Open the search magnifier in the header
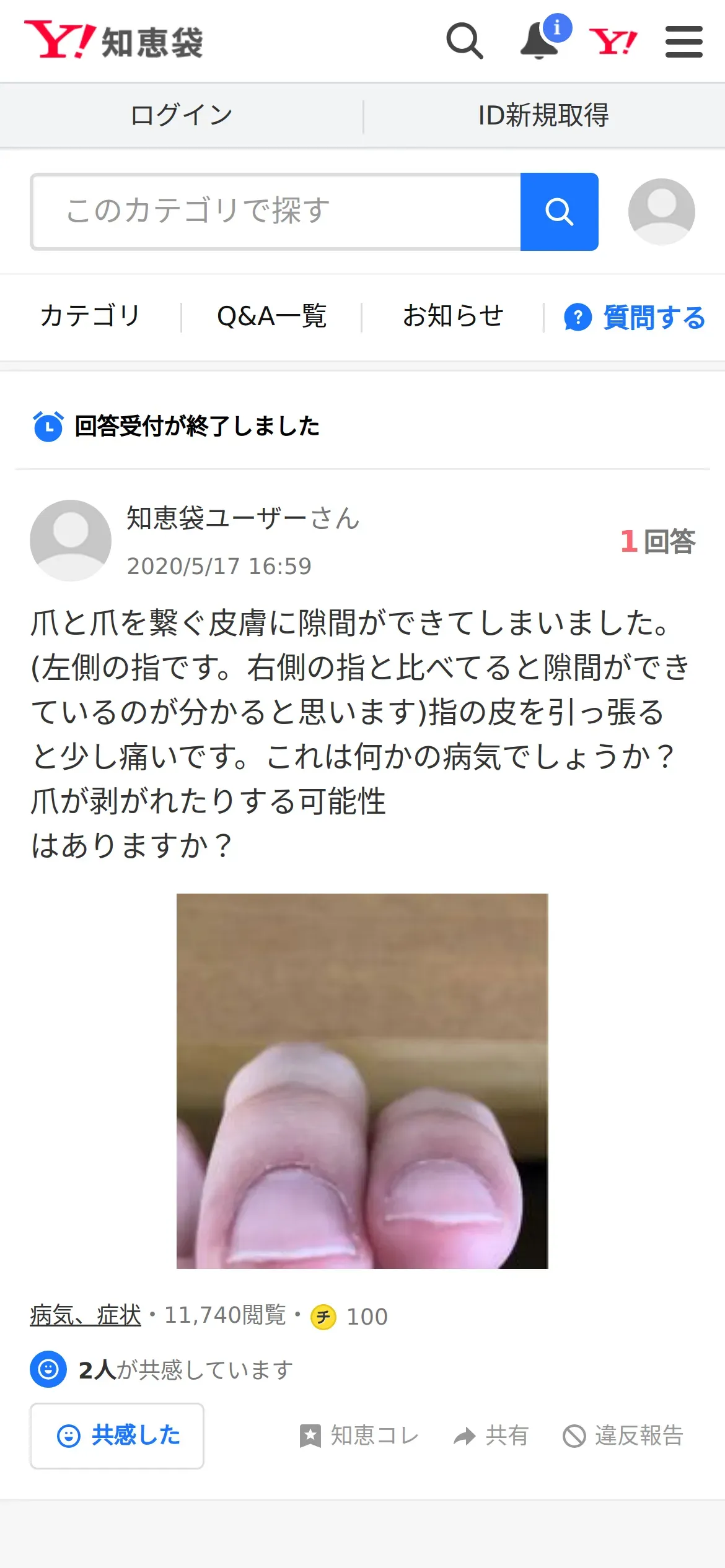Image resolution: width=725 pixels, height=1568 pixels. click(x=464, y=41)
